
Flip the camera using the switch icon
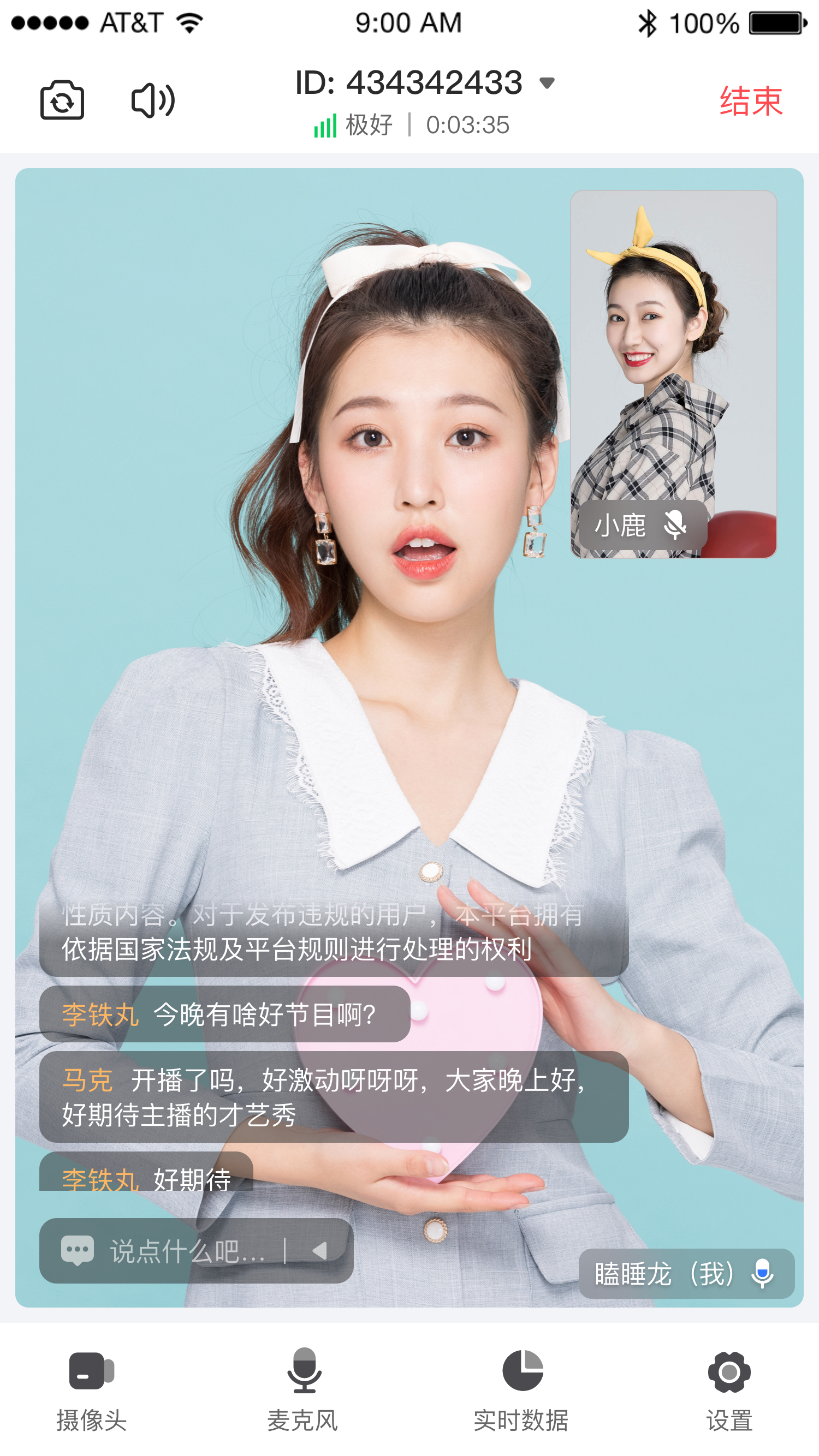(62, 100)
